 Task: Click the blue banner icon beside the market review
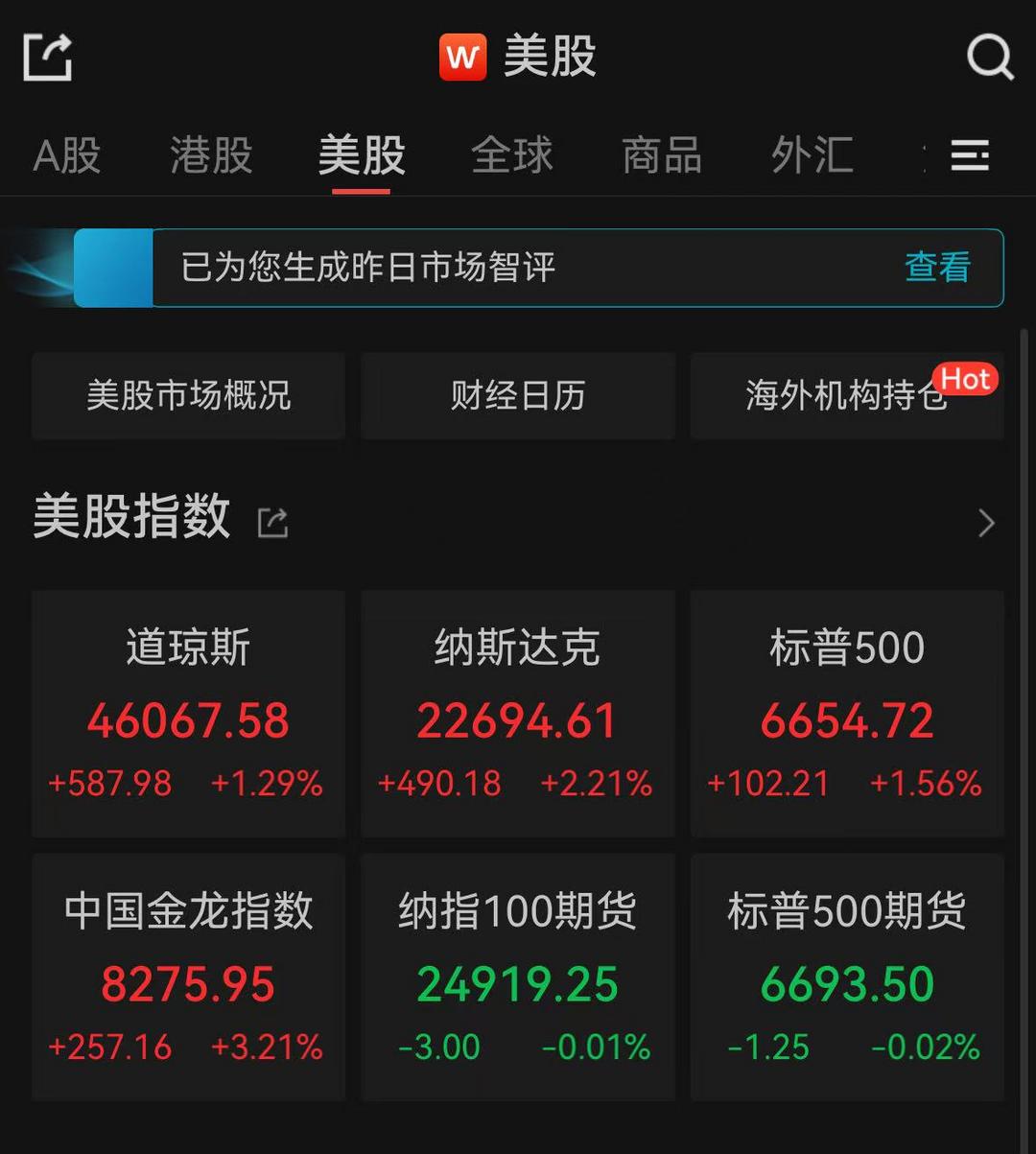click(112, 269)
